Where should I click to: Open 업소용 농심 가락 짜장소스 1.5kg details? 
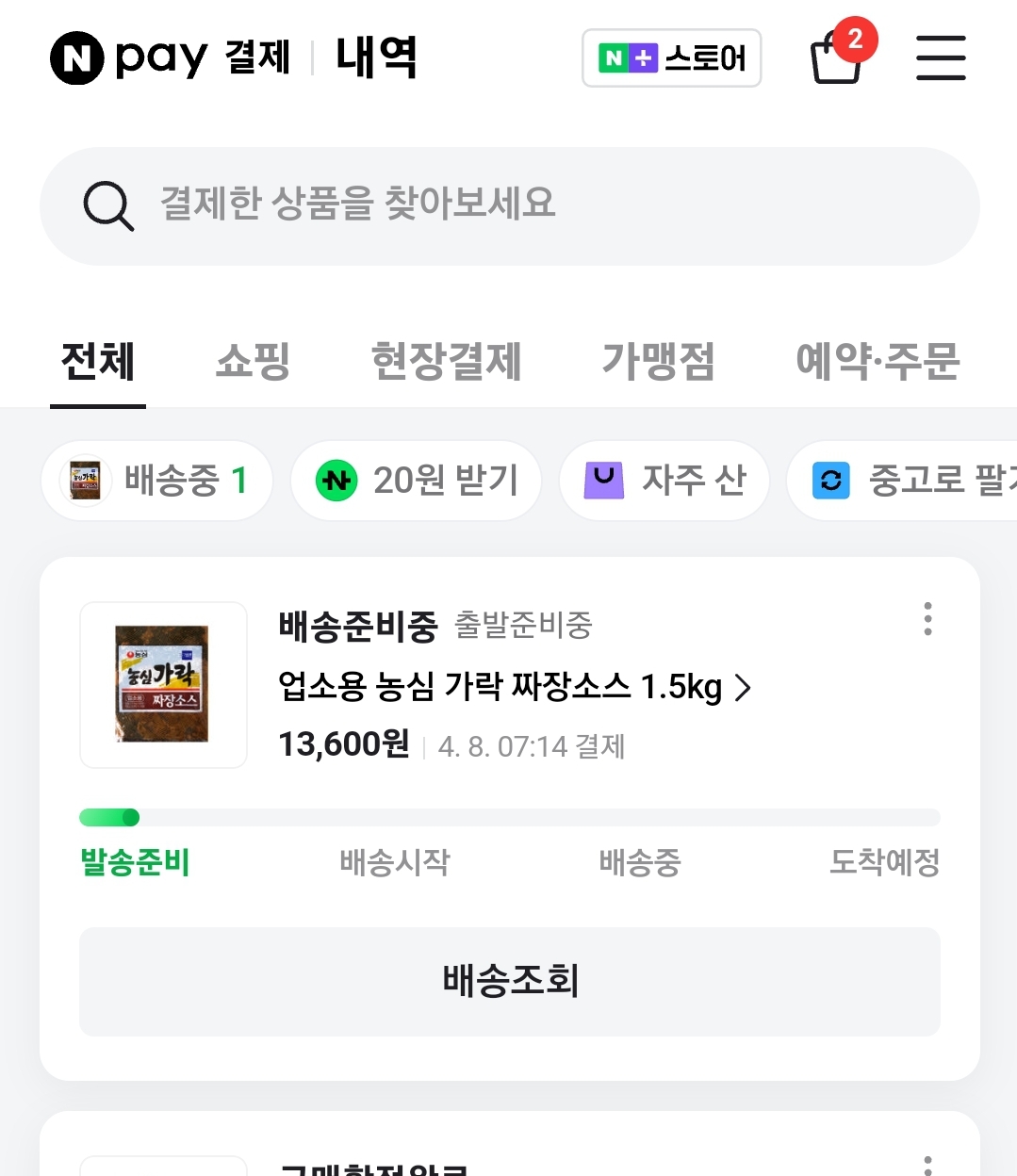[x=514, y=687]
